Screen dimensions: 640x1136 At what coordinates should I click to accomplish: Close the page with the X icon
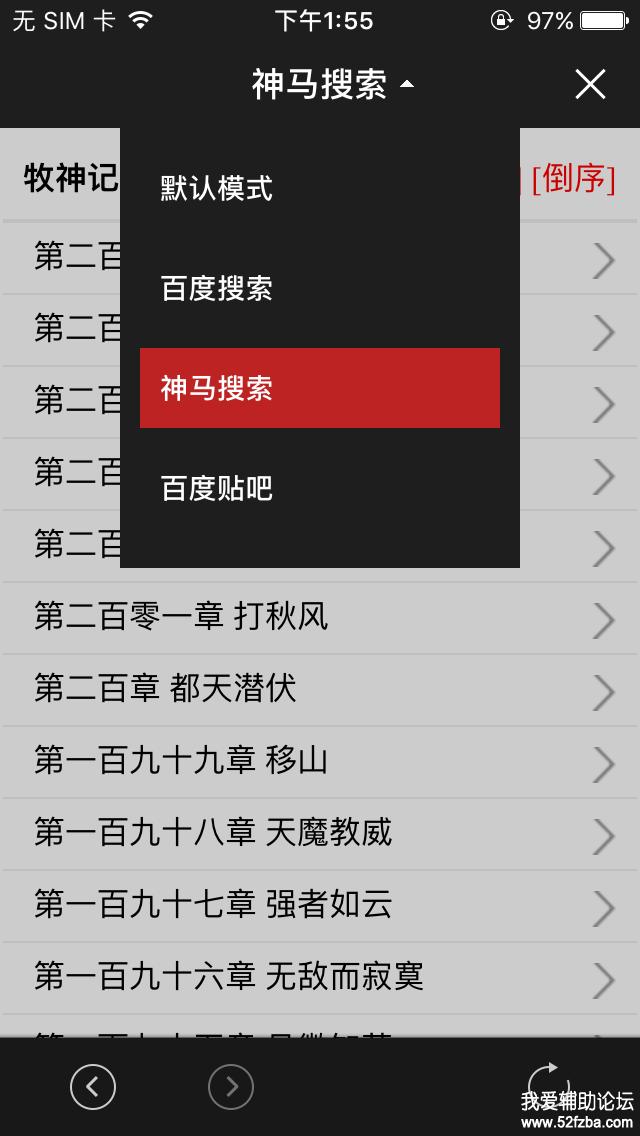pos(590,85)
